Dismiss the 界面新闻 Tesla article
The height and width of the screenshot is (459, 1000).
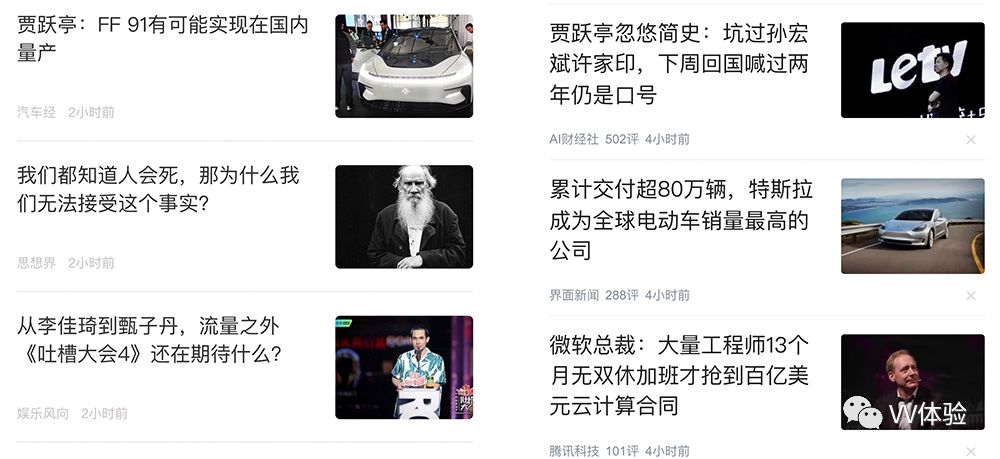pos(970,295)
